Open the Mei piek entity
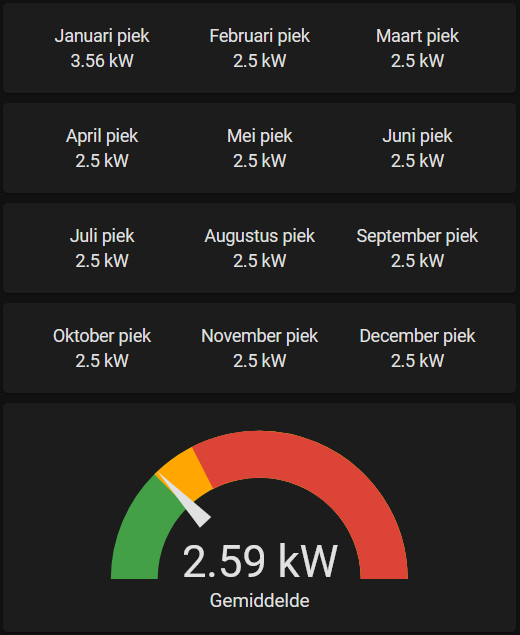 [260, 148]
